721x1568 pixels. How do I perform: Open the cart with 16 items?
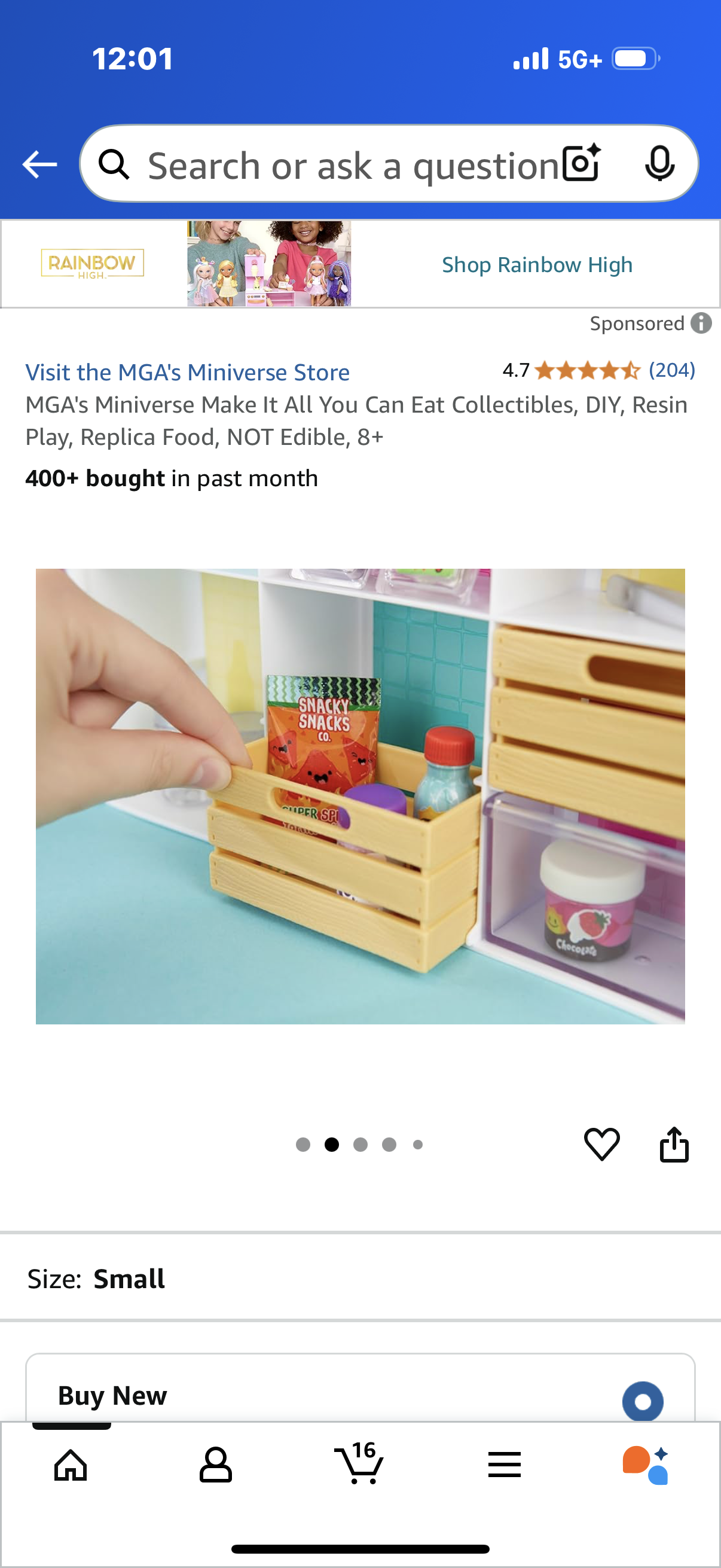click(359, 1463)
